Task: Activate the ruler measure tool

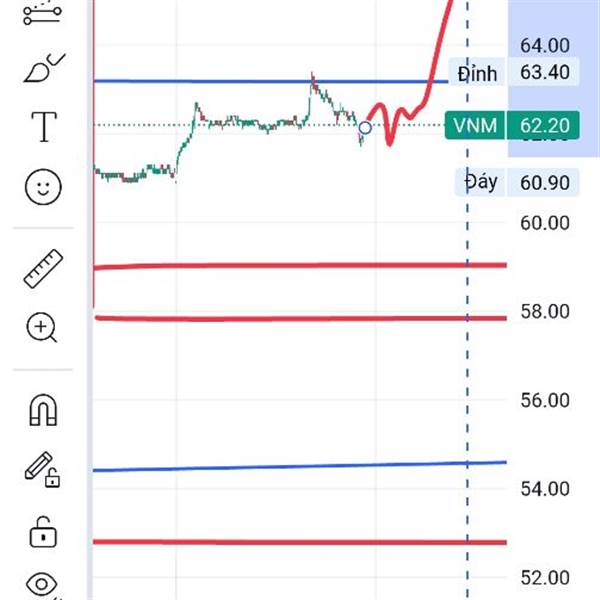Action: point(42,268)
